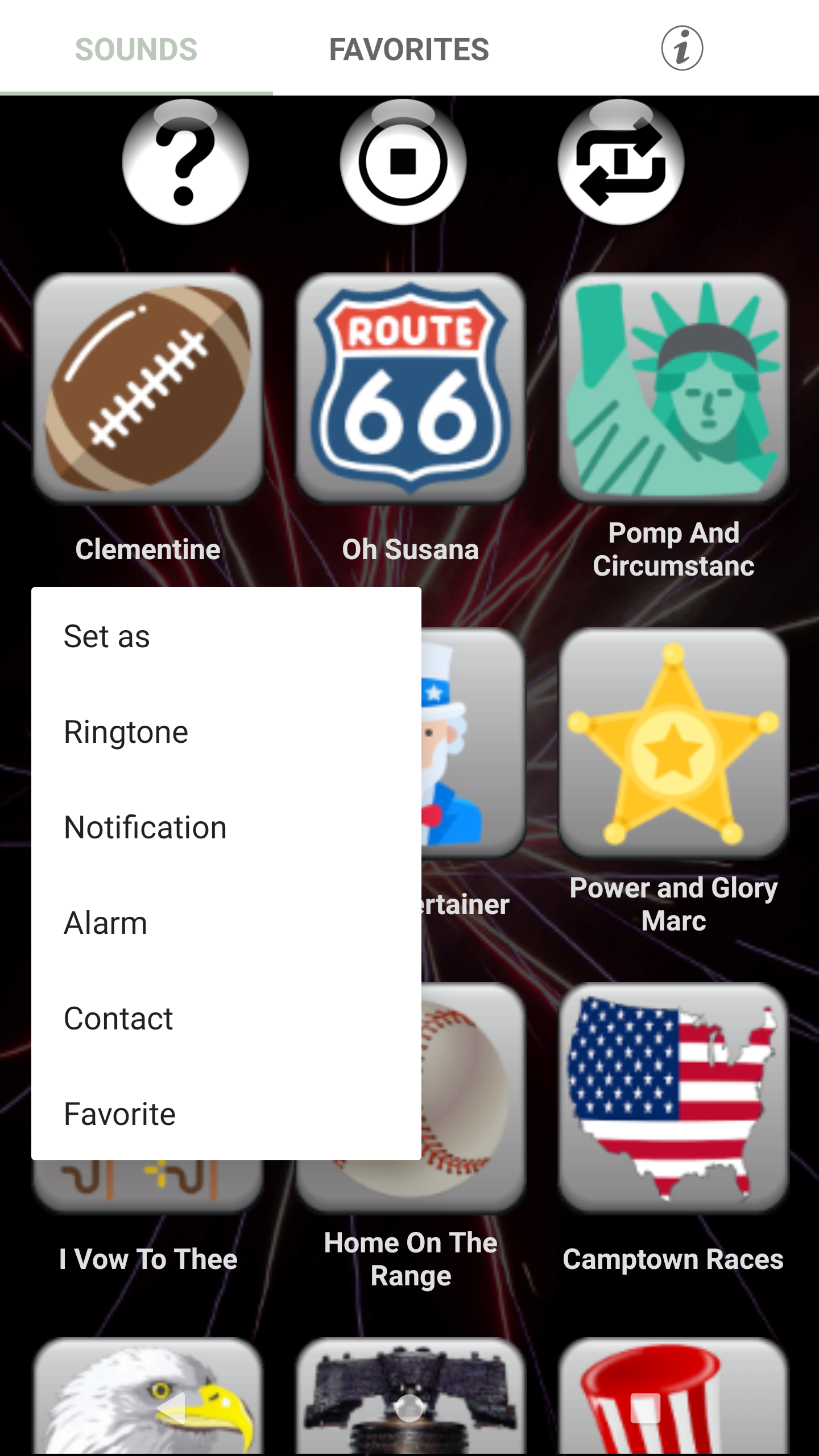Go back with the system back button
Image resolution: width=819 pixels, height=1456 pixels.
tap(171, 1408)
